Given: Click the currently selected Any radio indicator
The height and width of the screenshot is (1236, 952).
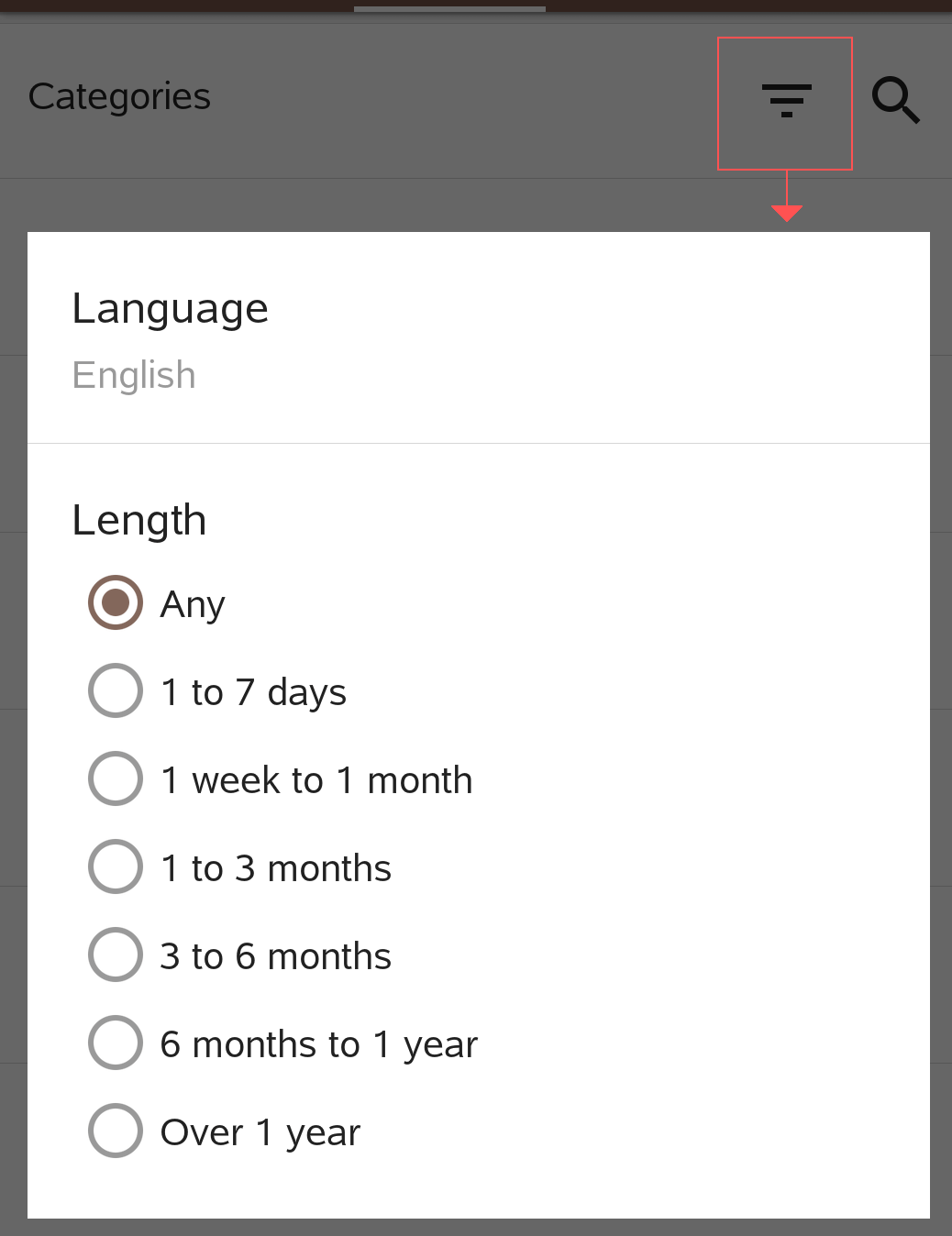Looking at the screenshot, I should (x=115, y=602).
